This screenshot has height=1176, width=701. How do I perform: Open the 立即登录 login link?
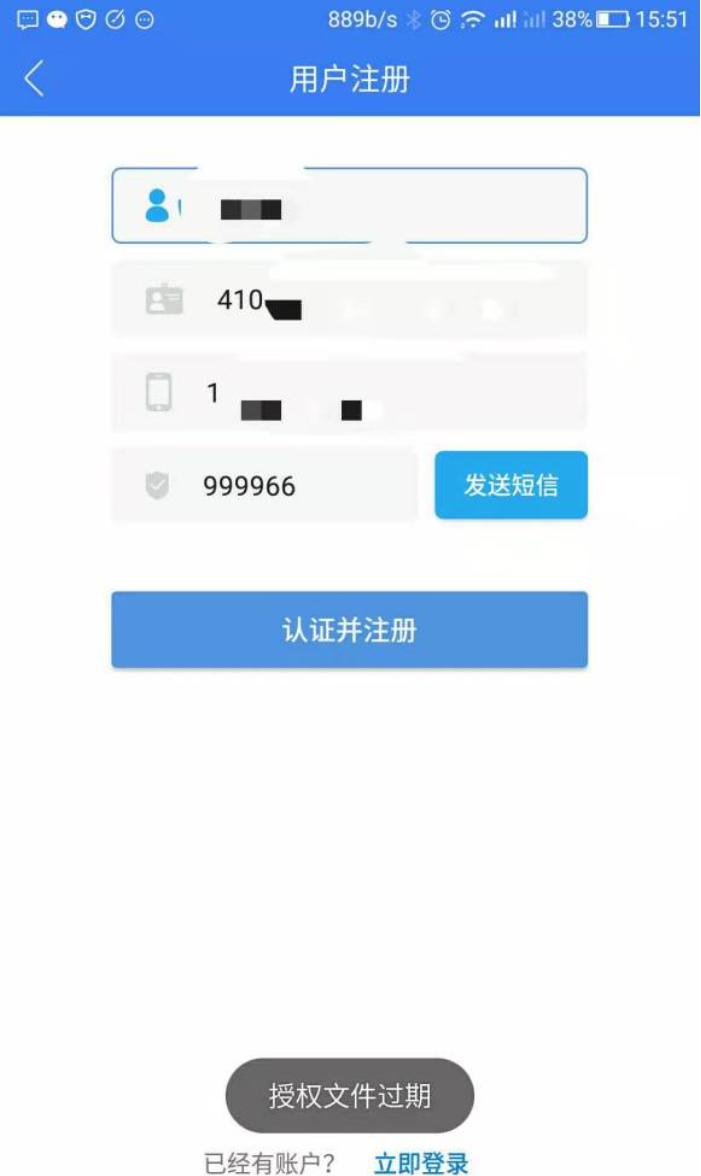pyautogui.click(x=420, y=1163)
